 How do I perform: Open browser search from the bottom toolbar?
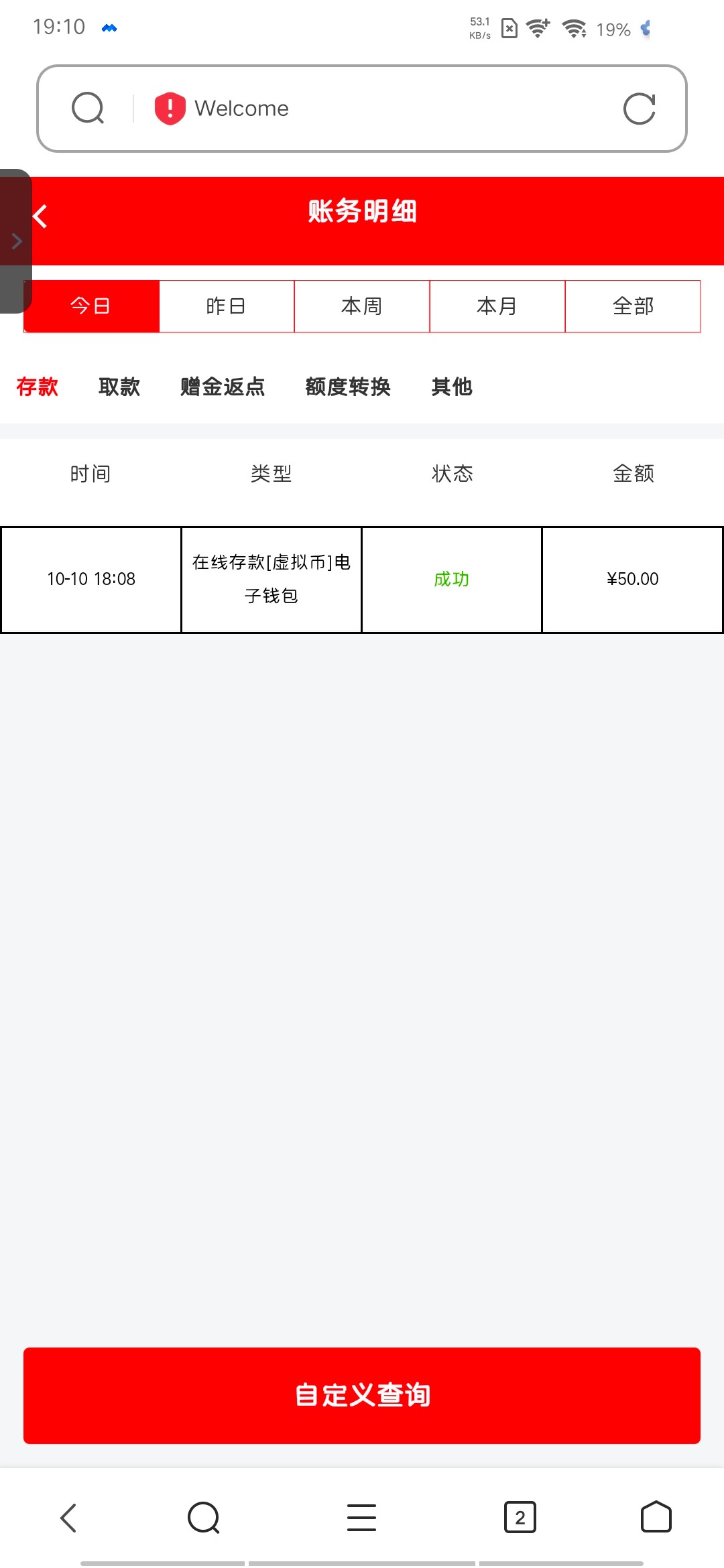[x=202, y=1518]
